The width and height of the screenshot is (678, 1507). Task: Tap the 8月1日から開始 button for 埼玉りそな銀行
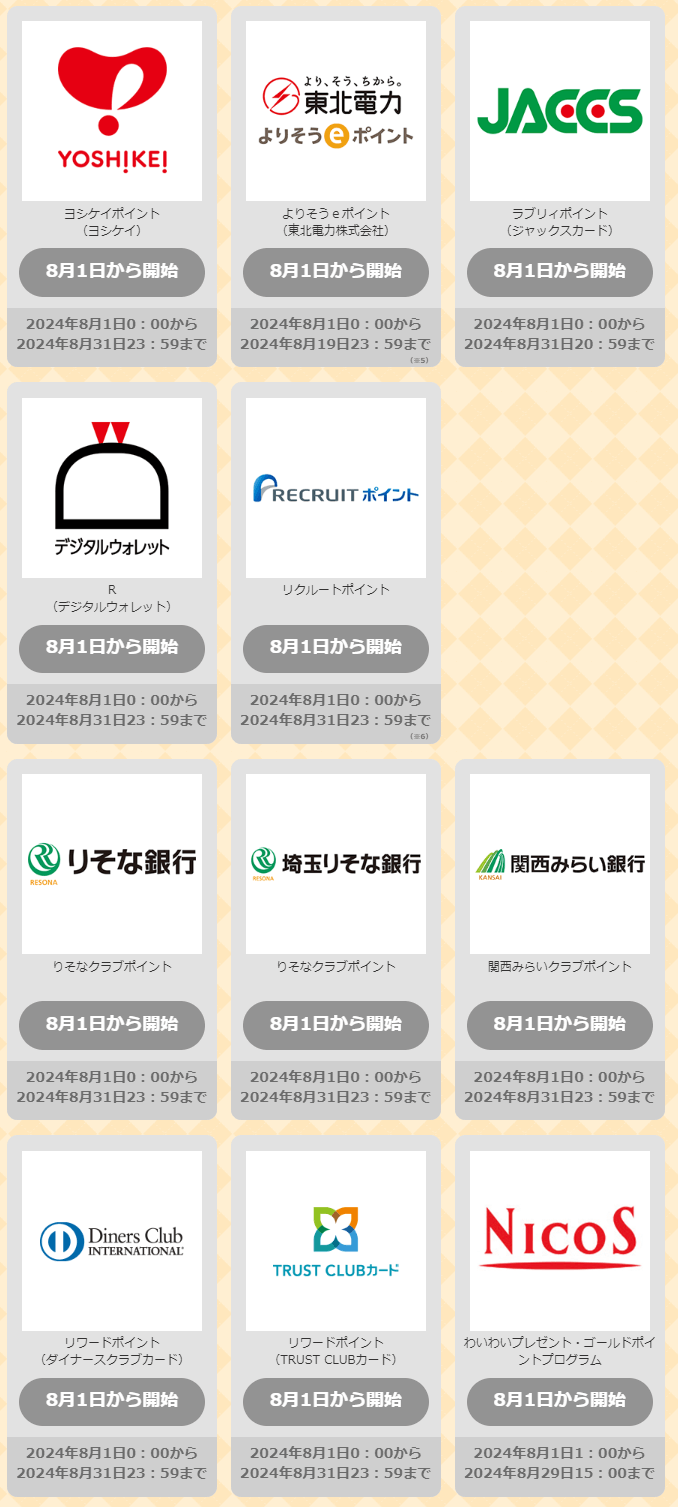336,1024
